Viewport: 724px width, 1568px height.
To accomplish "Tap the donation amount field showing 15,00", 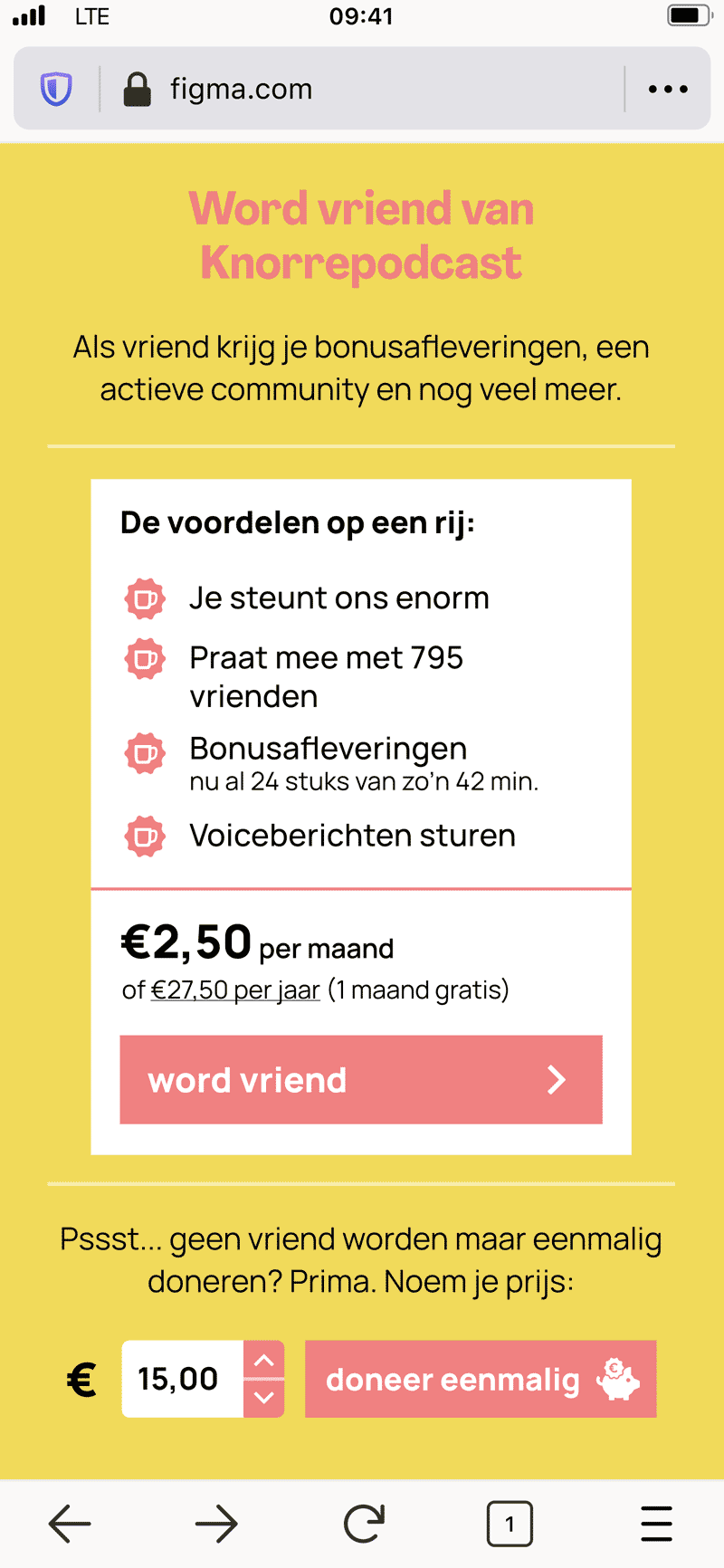I will [x=183, y=1379].
